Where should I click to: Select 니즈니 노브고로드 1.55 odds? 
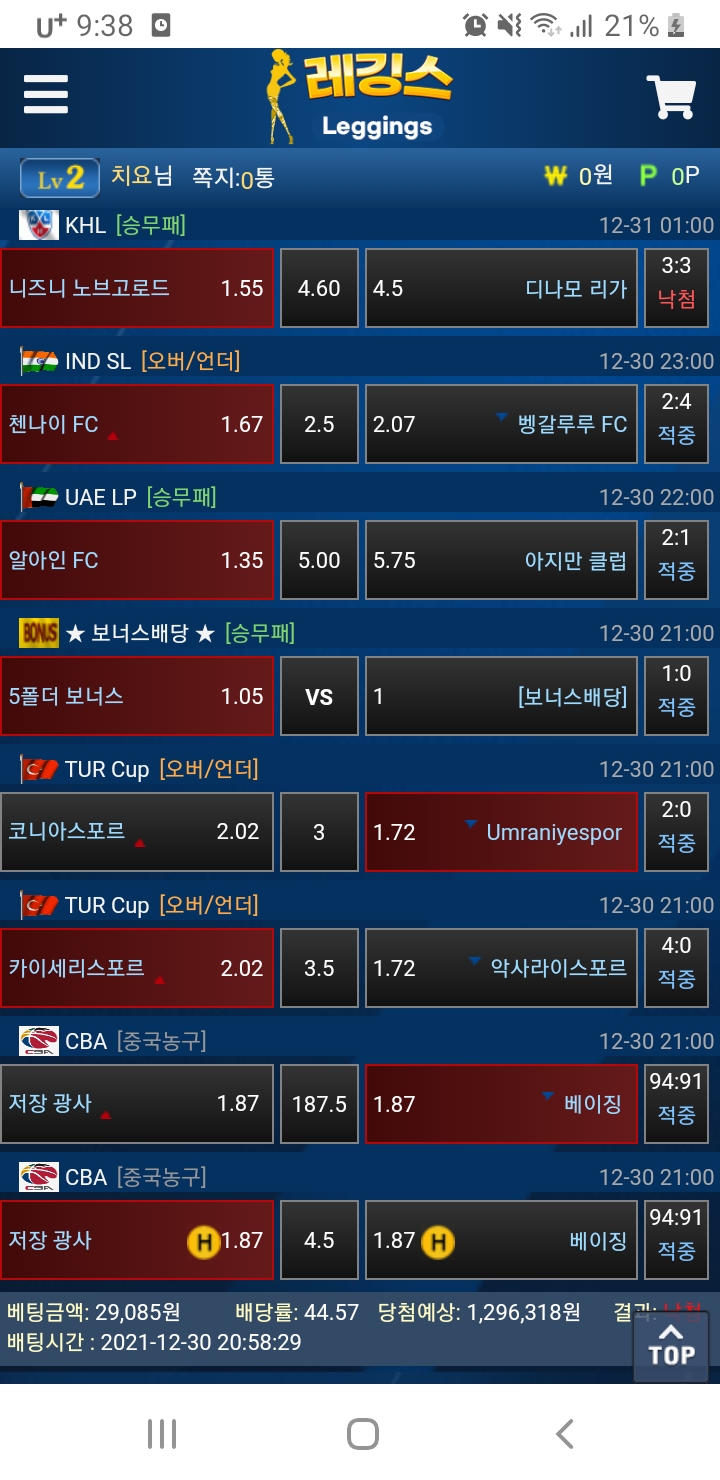click(137, 288)
